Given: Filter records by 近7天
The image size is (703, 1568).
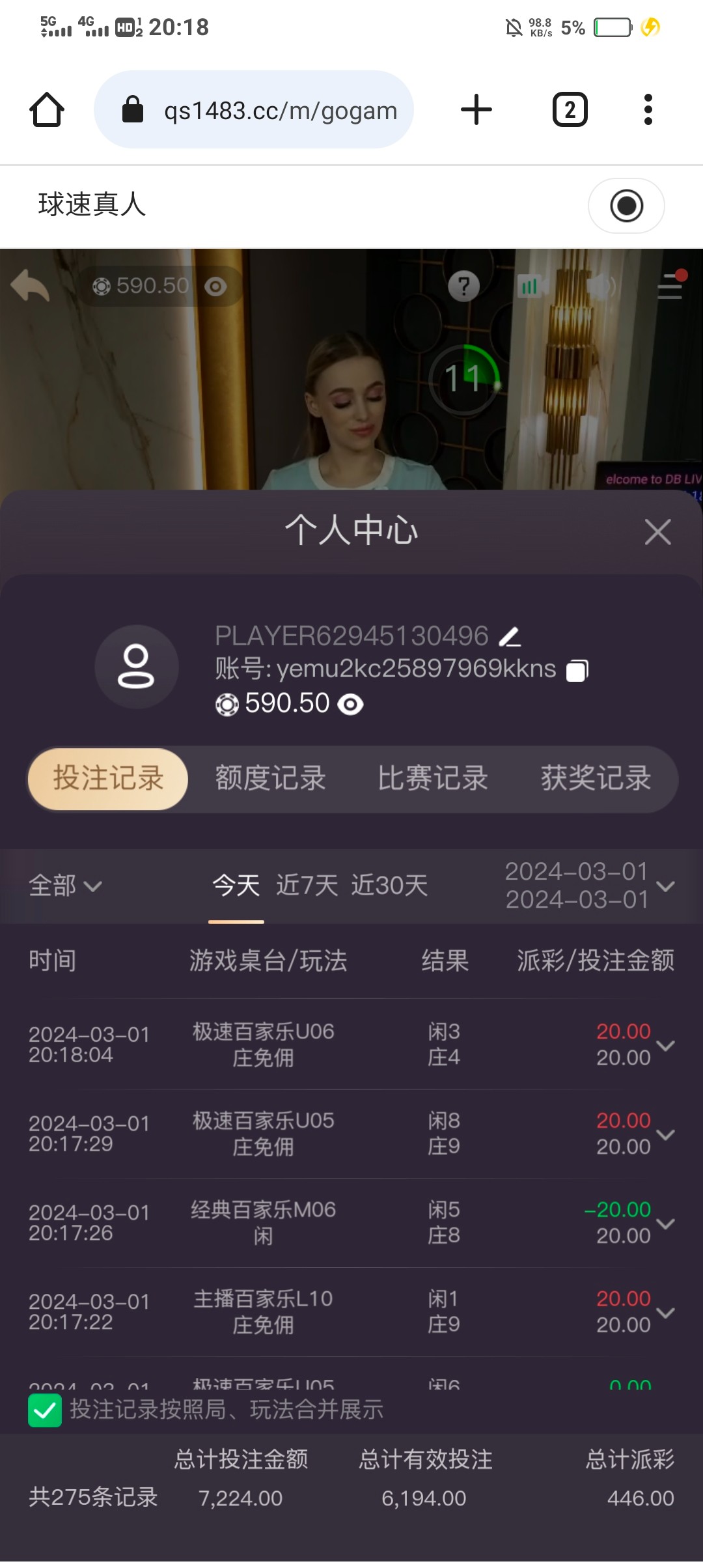Looking at the screenshot, I should point(307,886).
